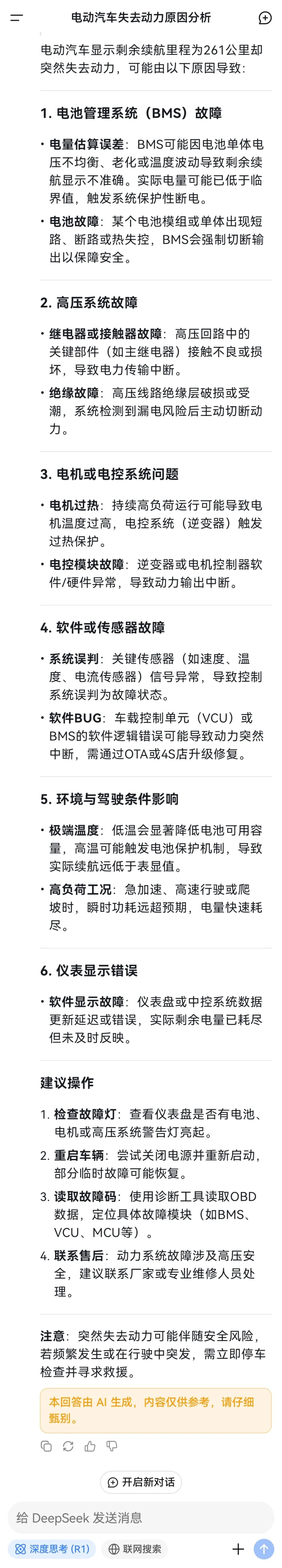
Task: Send the message with the arrow button
Action: click(x=264, y=1548)
